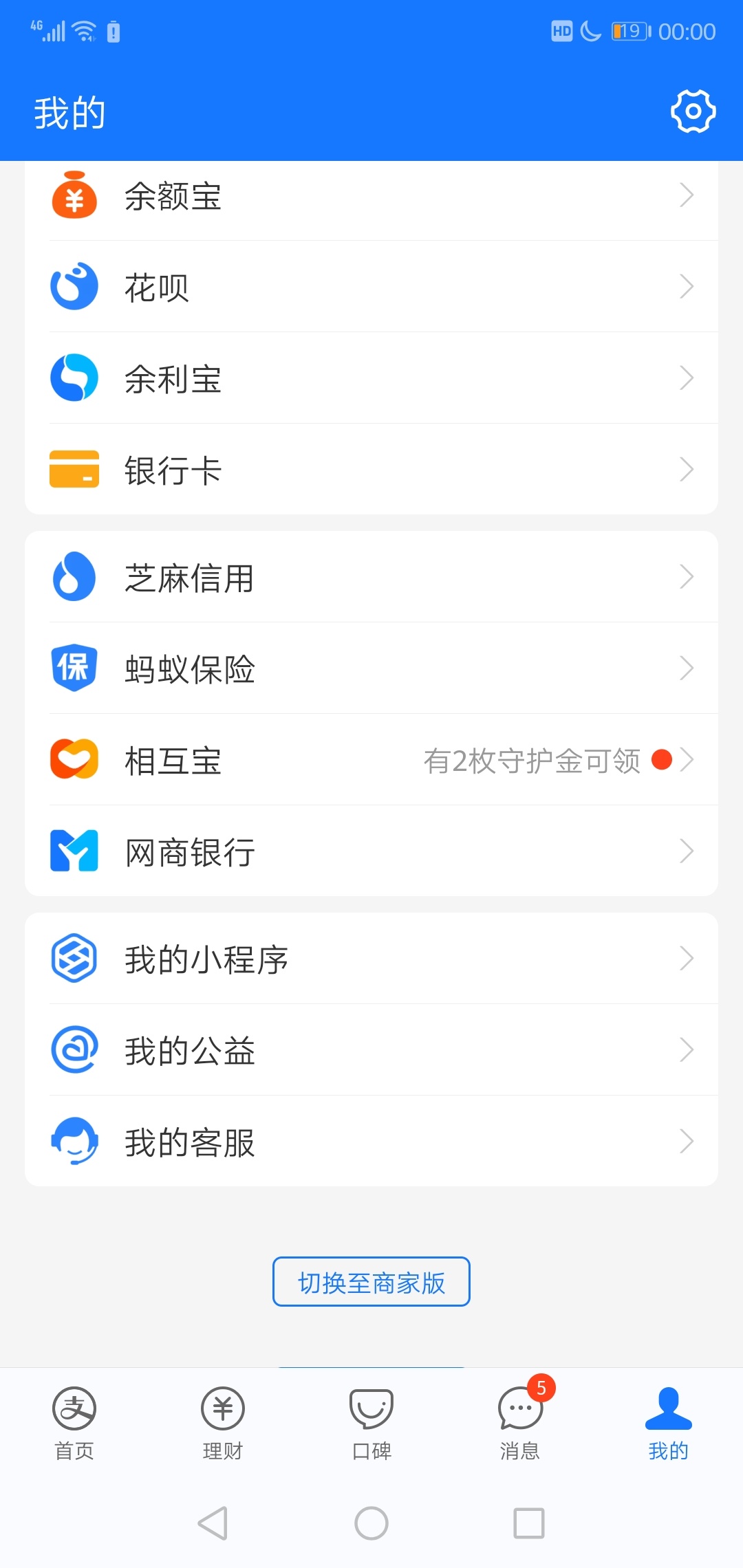Tap the system home button

point(371,1523)
